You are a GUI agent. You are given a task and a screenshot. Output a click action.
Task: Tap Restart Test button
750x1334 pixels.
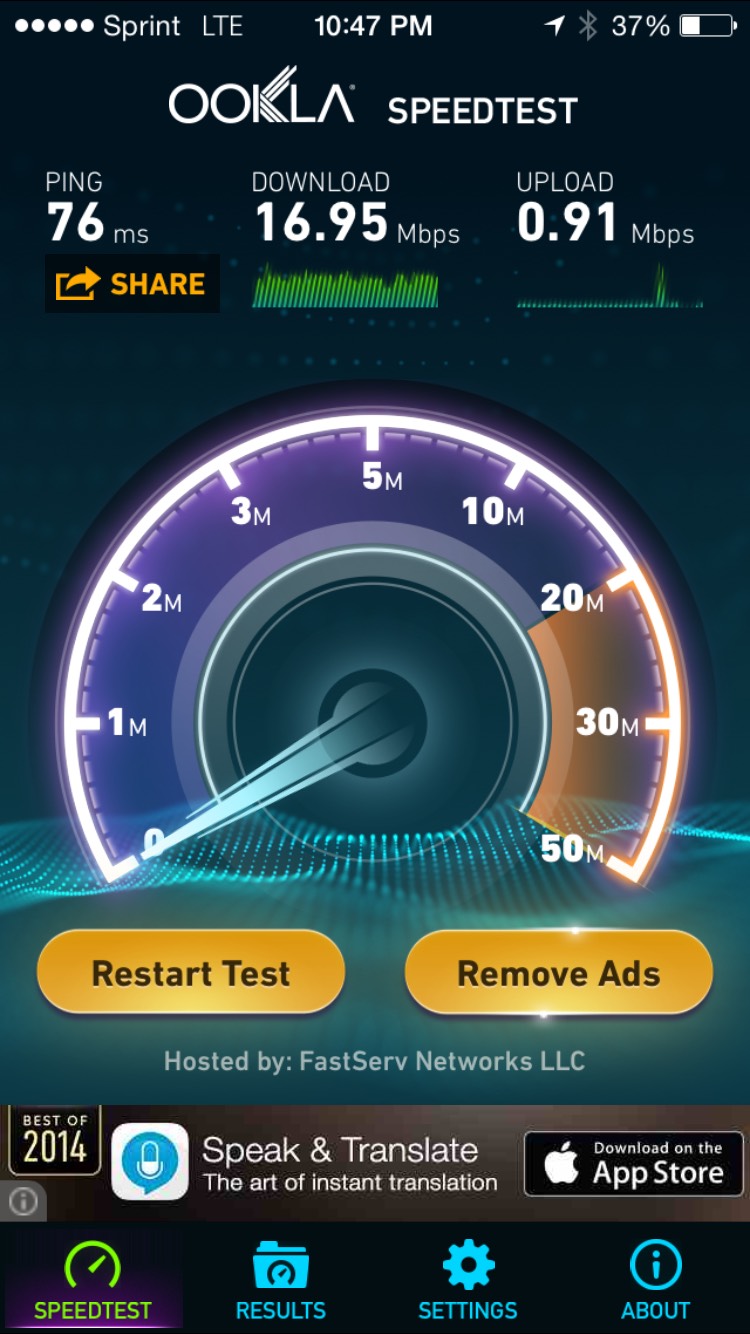click(x=191, y=973)
